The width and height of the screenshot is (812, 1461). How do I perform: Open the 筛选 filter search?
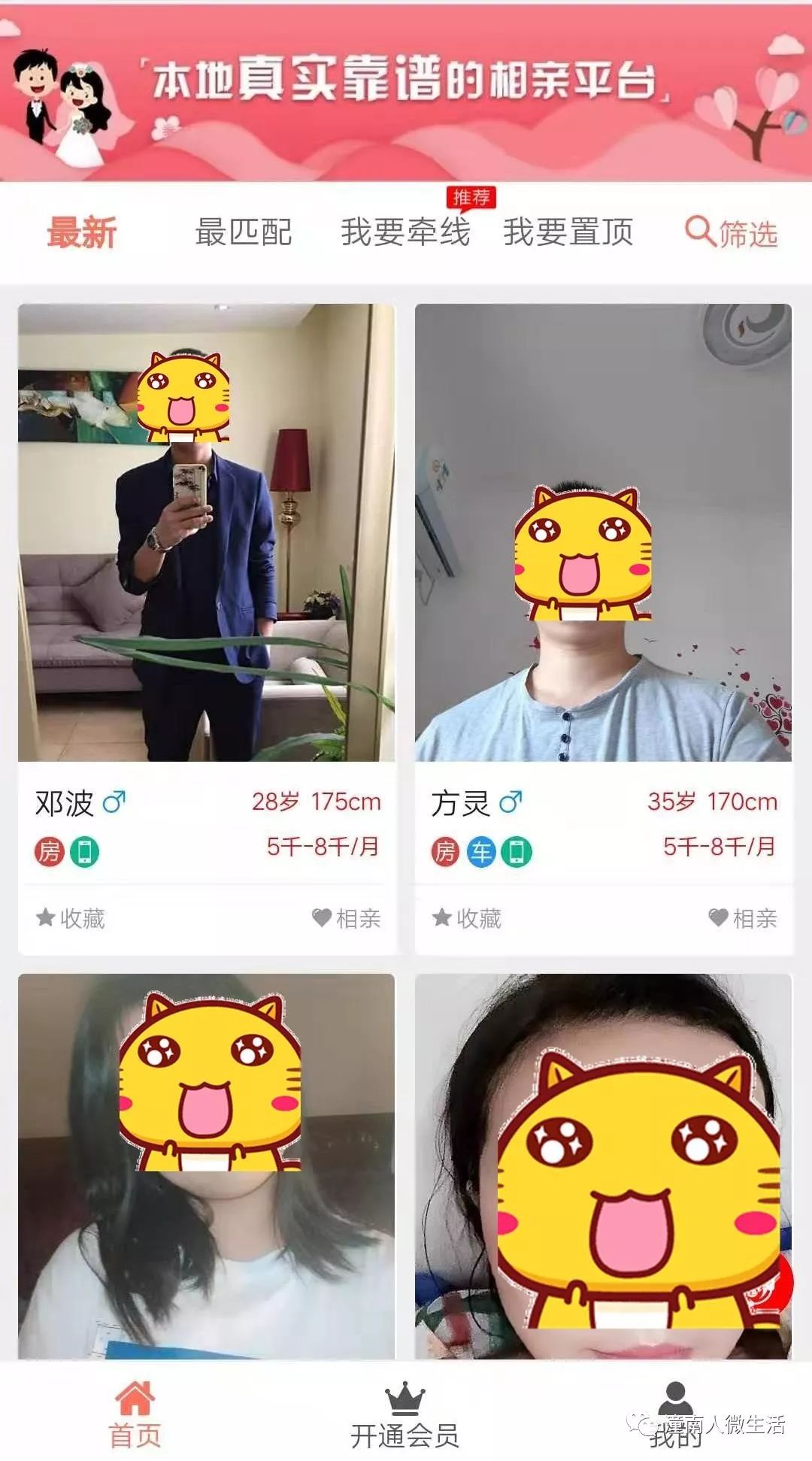[x=731, y=233]
